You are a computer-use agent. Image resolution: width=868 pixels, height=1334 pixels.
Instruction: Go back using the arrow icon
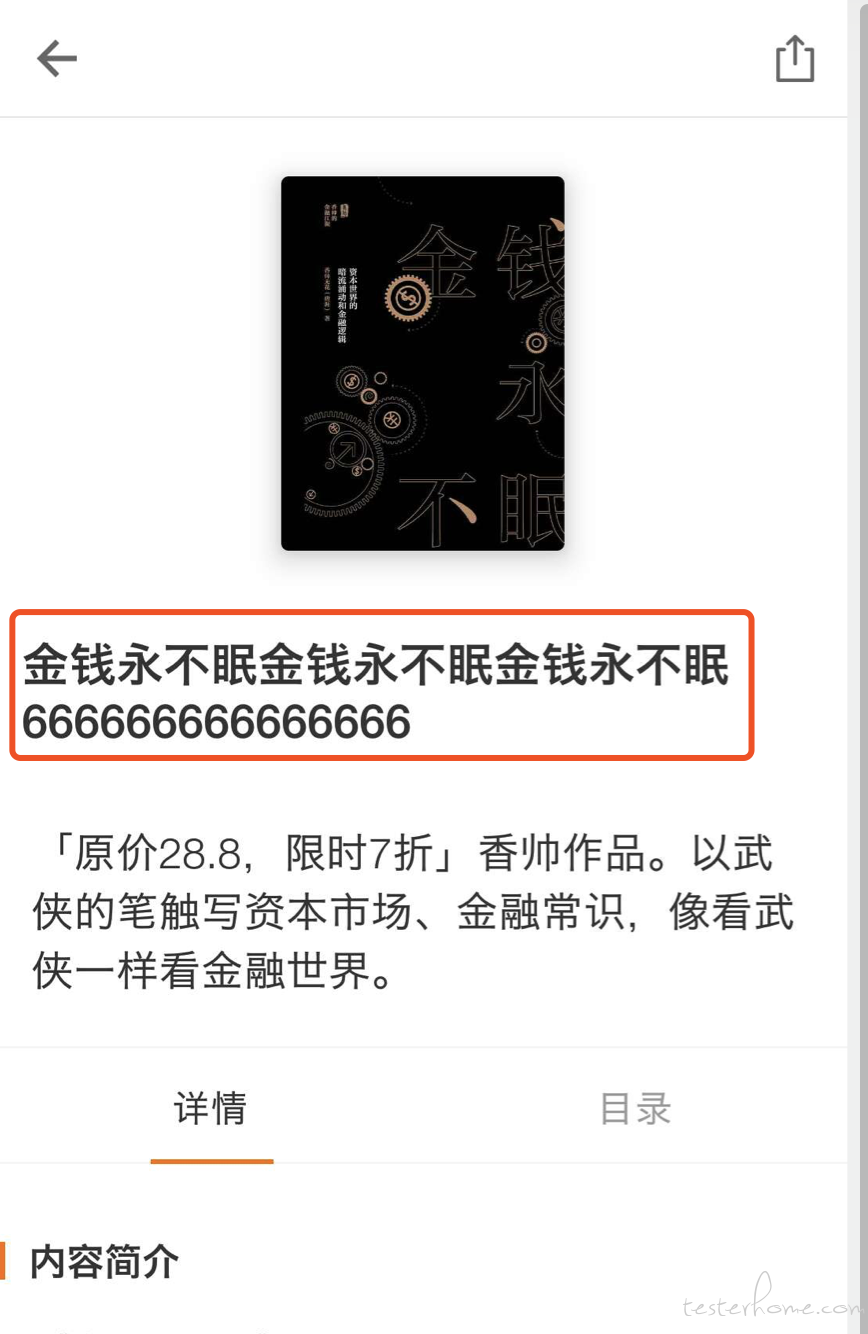click(57, 59)
